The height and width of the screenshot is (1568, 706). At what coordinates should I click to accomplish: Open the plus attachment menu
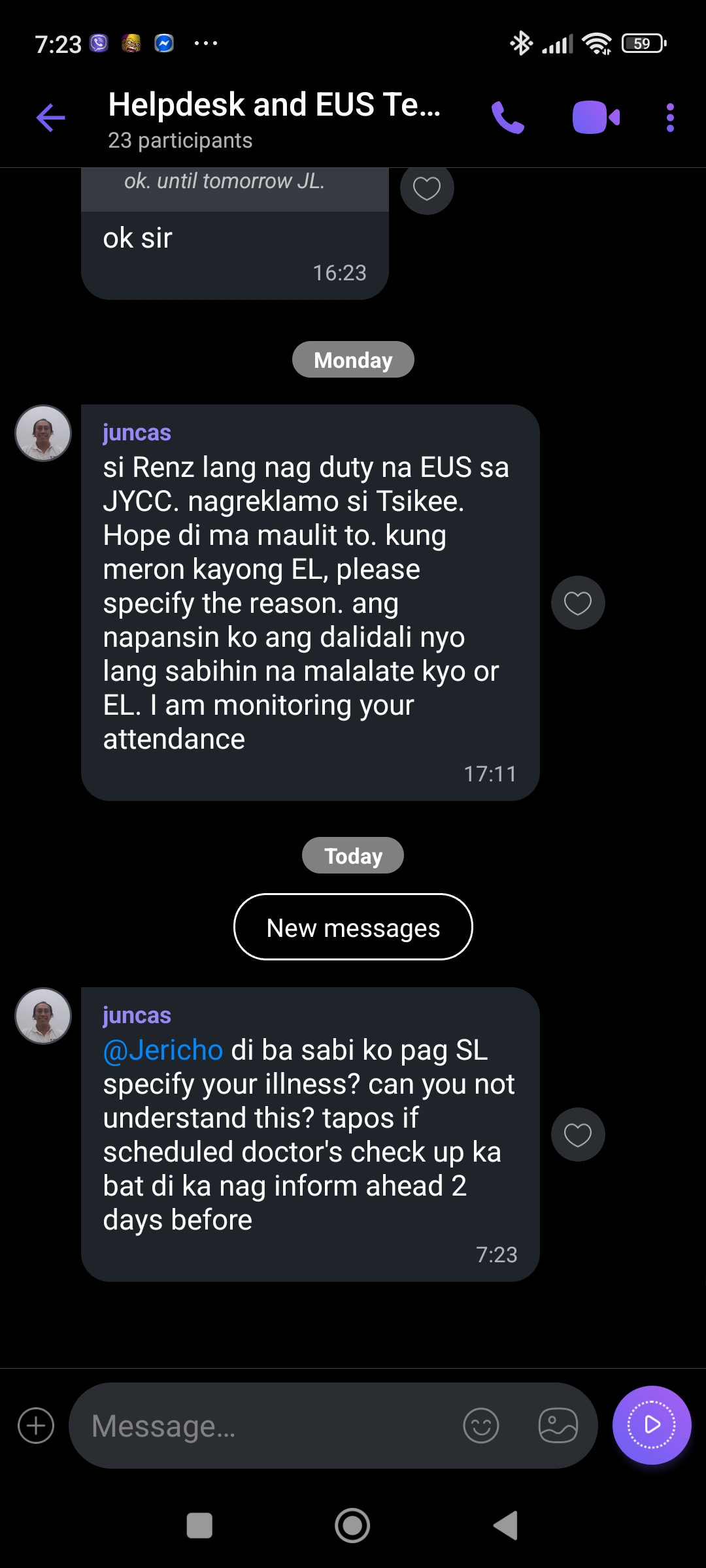pyautogui.click(x=36, y=1426)
